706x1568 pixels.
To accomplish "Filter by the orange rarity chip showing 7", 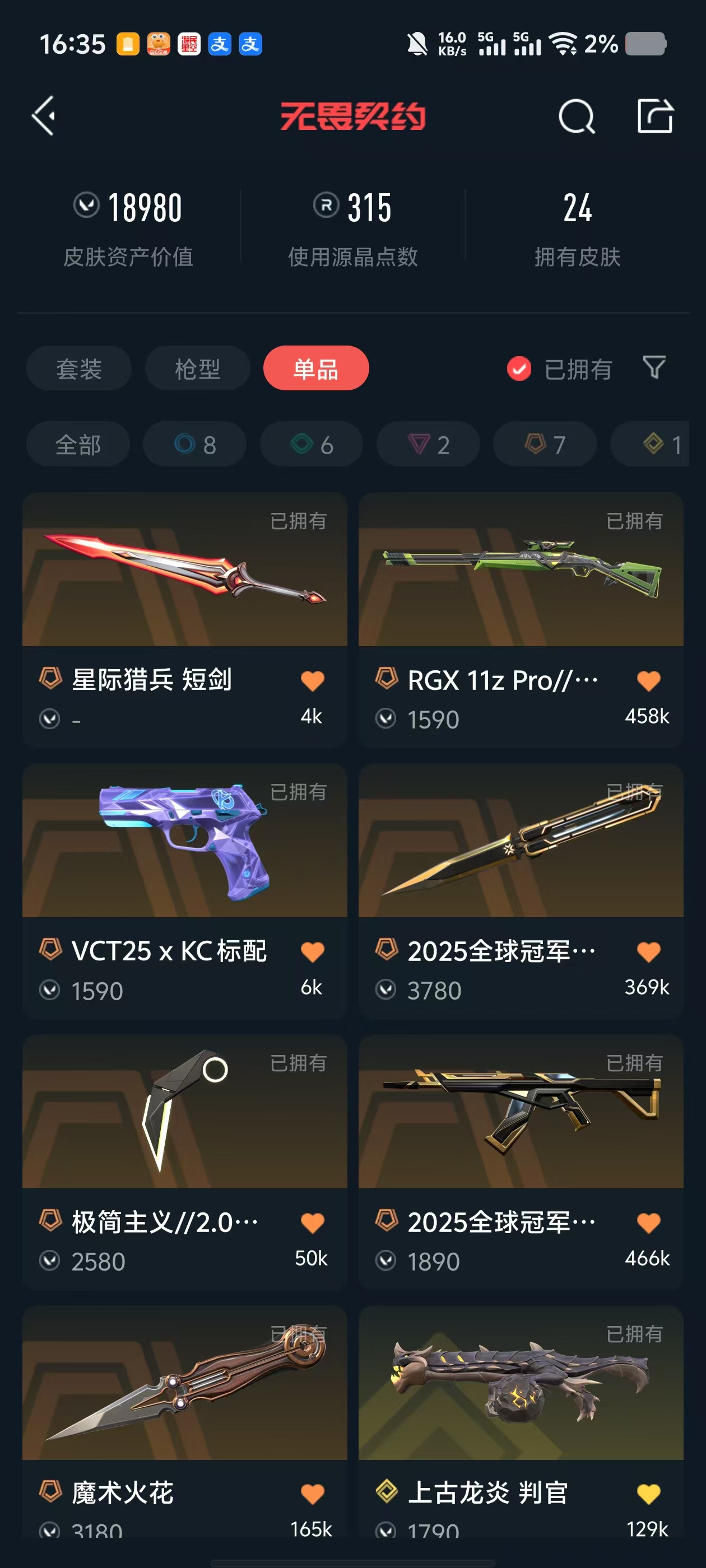I will click(x=545, y=444).
